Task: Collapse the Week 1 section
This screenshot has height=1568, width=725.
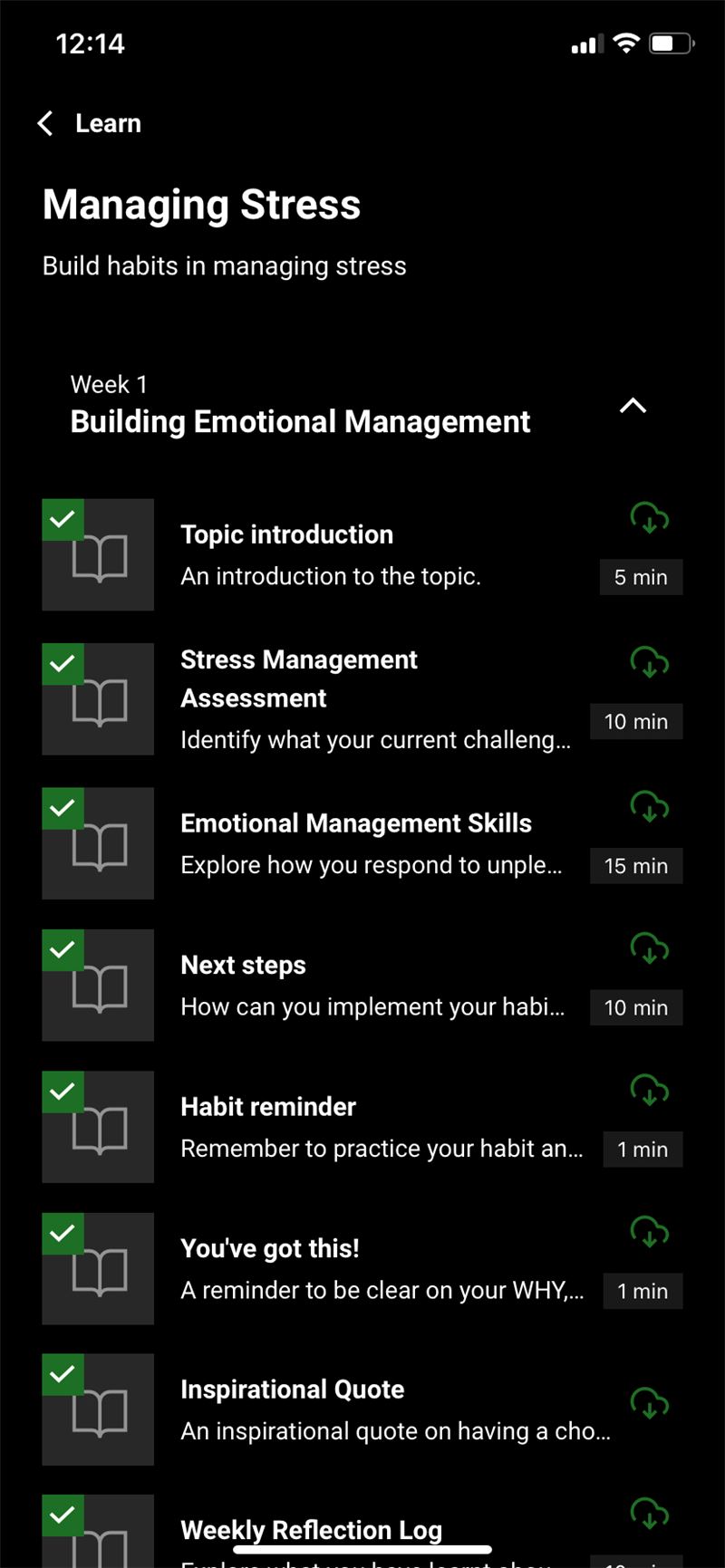Action: point(633,406)
